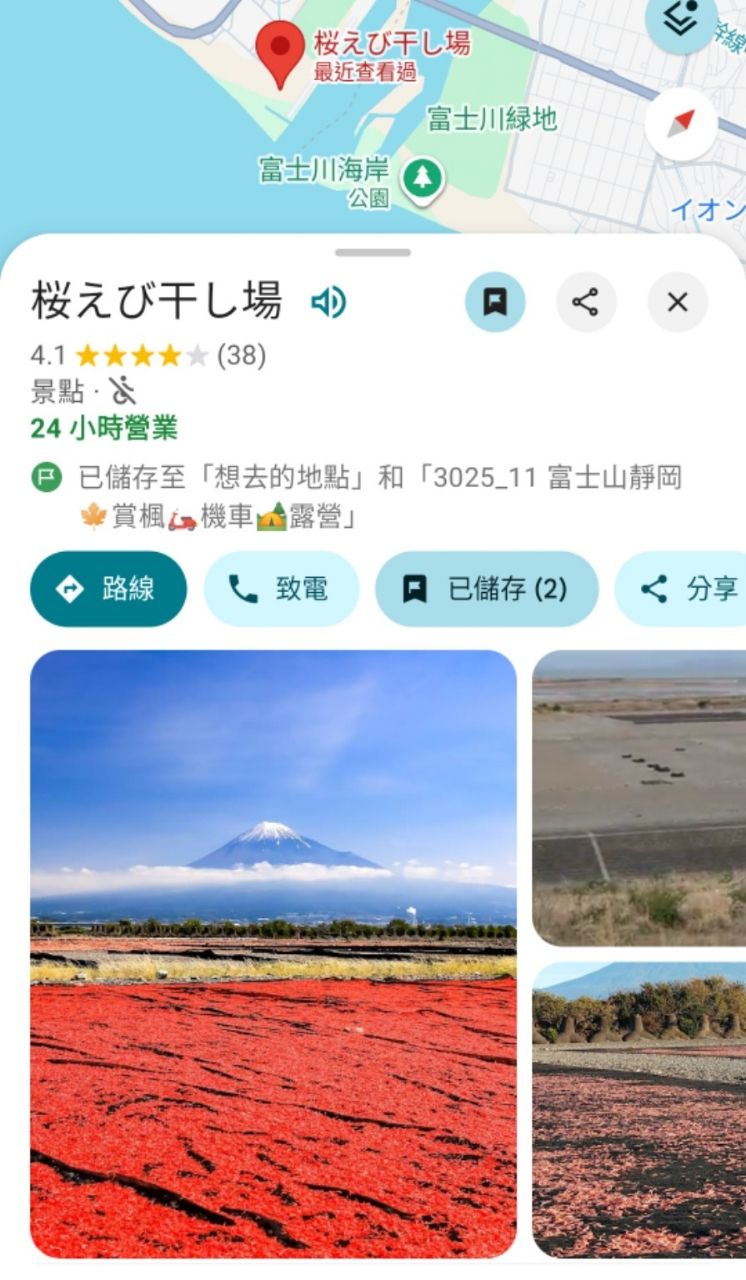Select the 富士川海岸公園 park marker on the map
The height and width of the screenshot is (1280, 746).
pos(422,180)
